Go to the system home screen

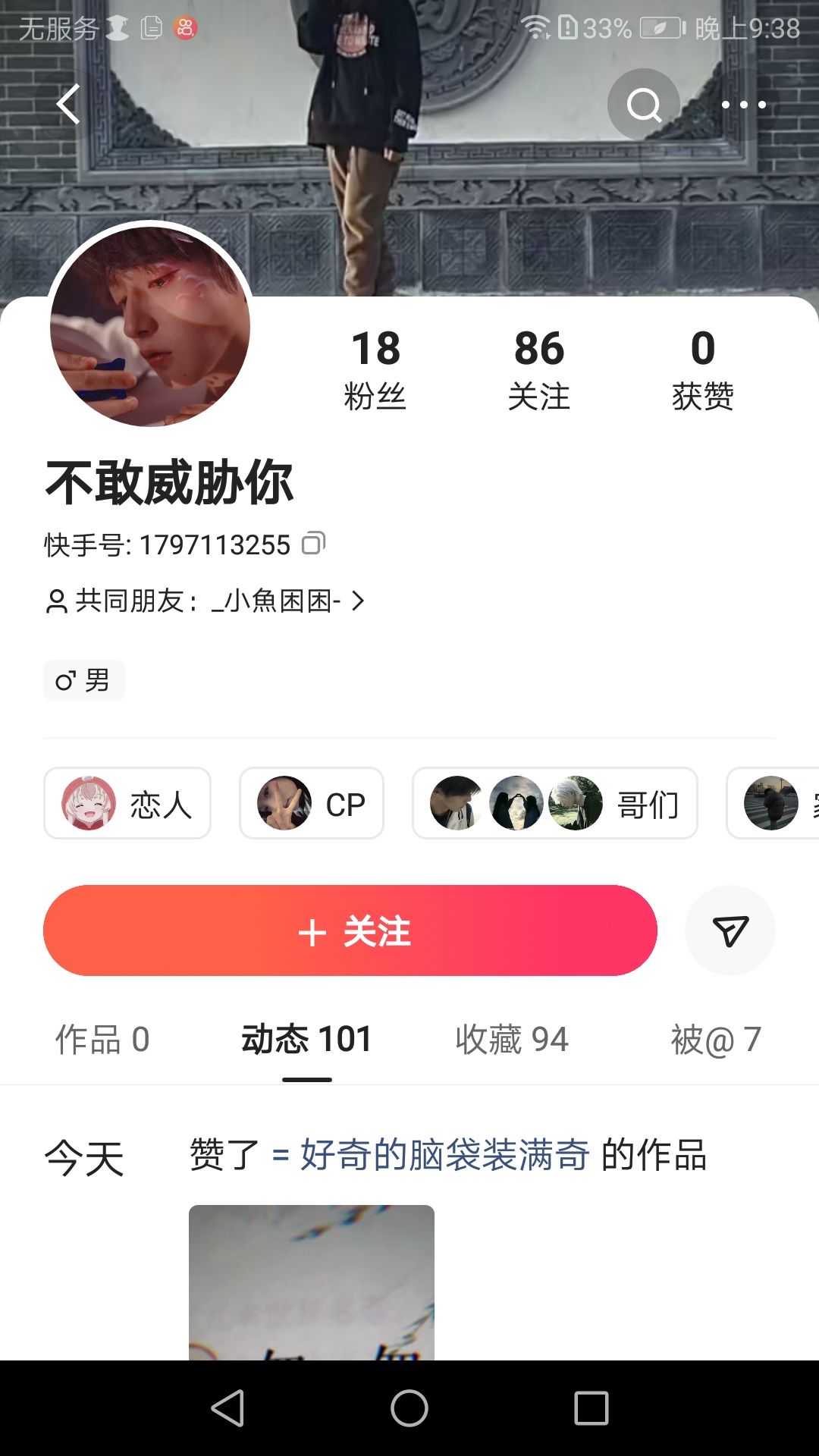click(x=409, y=1408)
